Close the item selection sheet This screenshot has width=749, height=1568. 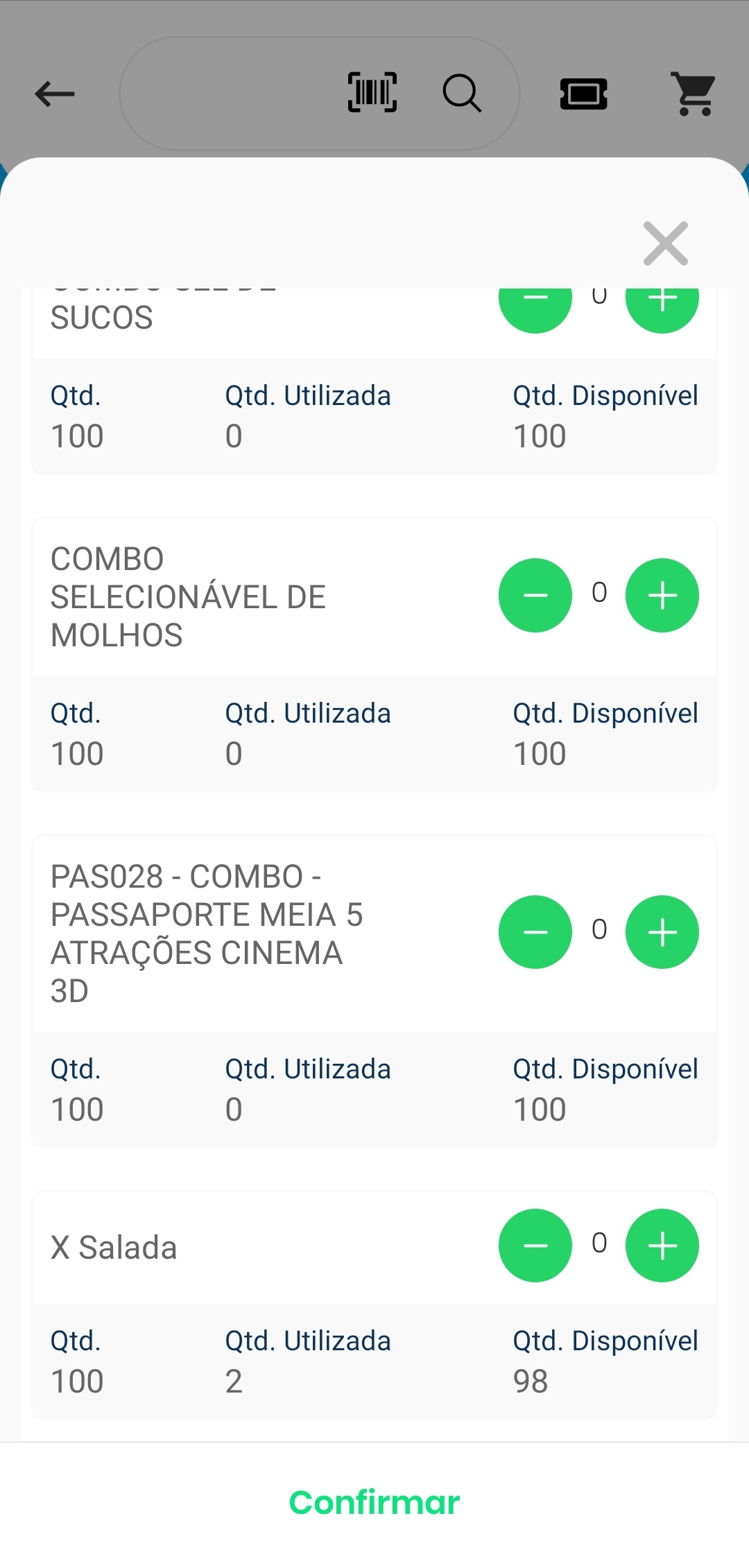(665, 243)
